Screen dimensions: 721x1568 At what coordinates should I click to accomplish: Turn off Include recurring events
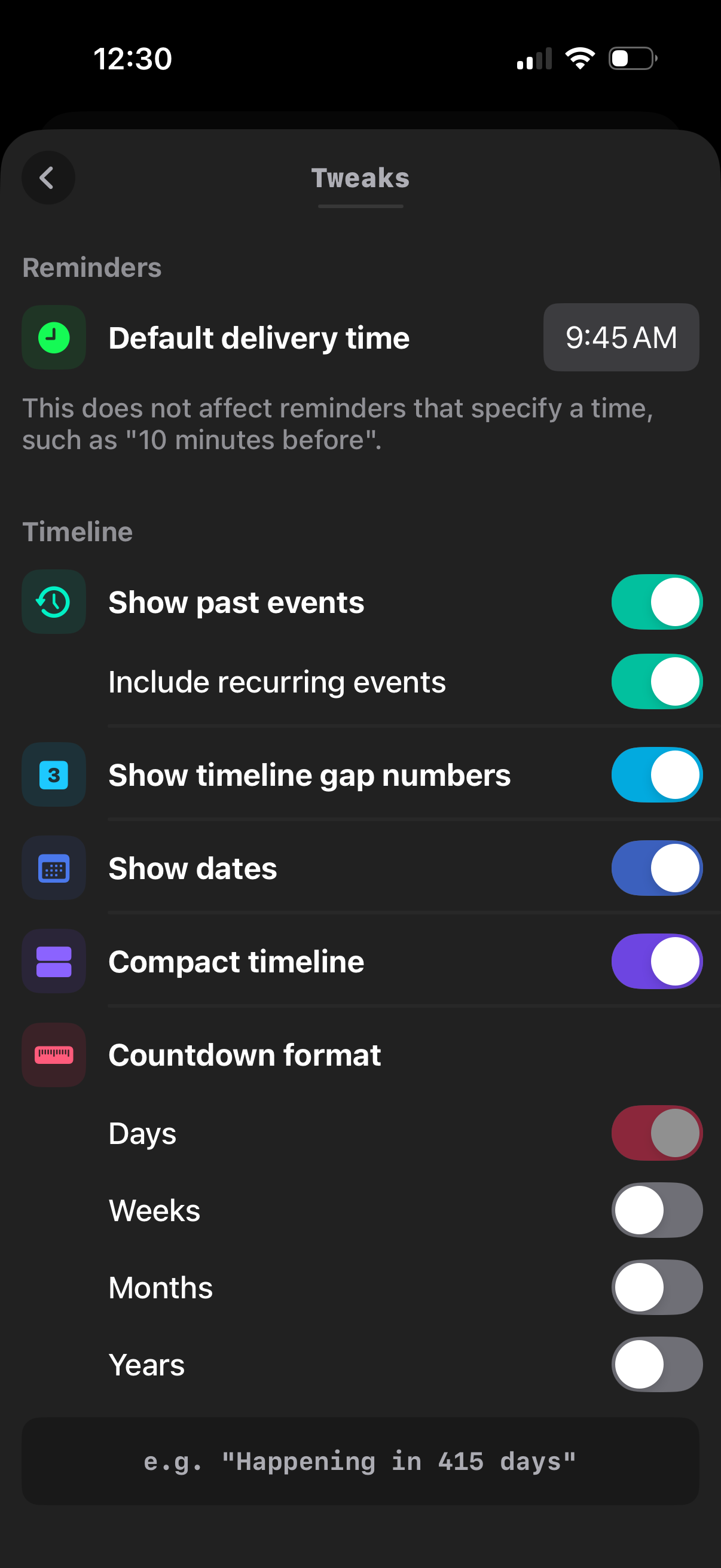[x=656, y=682]
